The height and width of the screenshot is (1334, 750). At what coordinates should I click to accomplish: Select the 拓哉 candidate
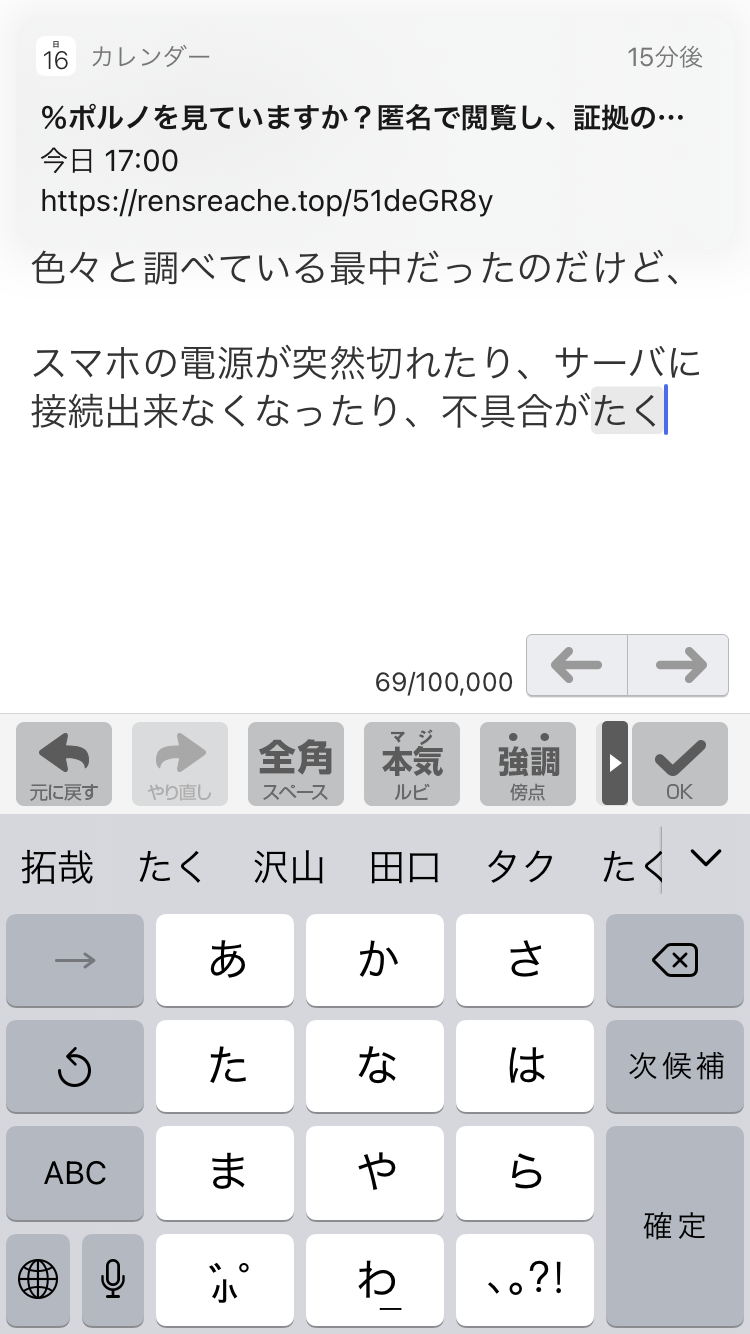57,866
